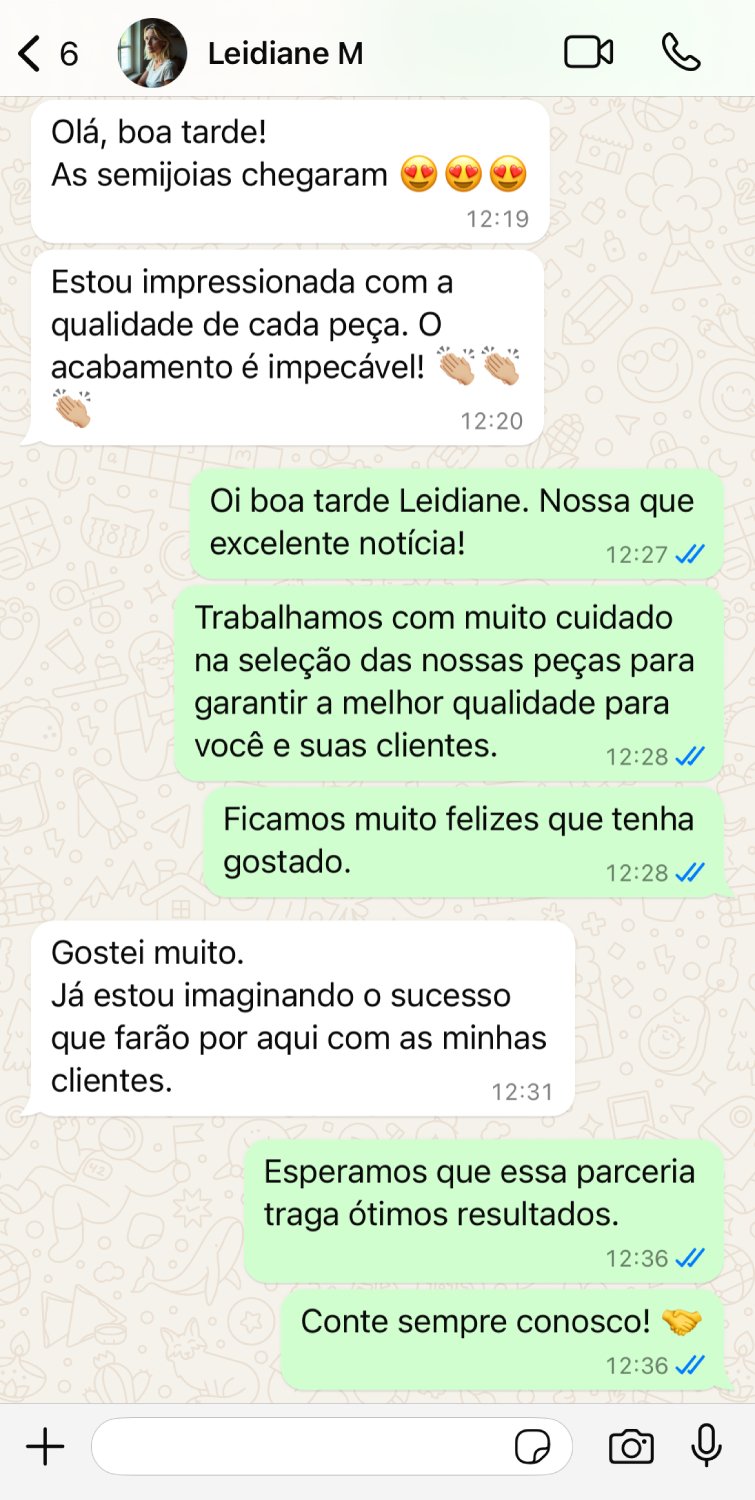
Task: Start a voice call with Leidiane
Action: 681,52
